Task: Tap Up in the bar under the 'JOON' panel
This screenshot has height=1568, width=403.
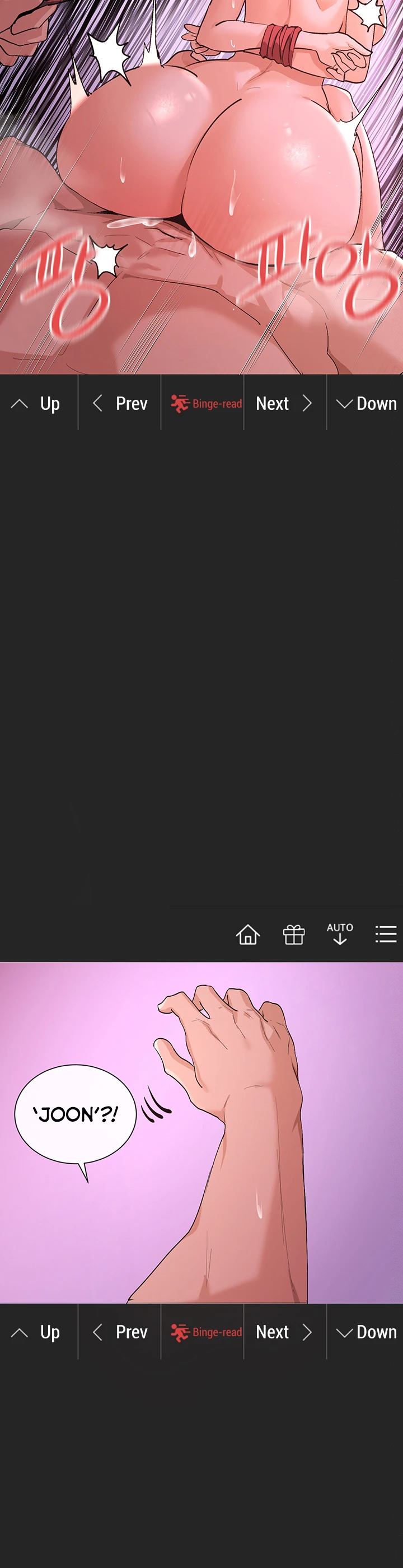Action: pyautogui.click(x=36, y=1332)
